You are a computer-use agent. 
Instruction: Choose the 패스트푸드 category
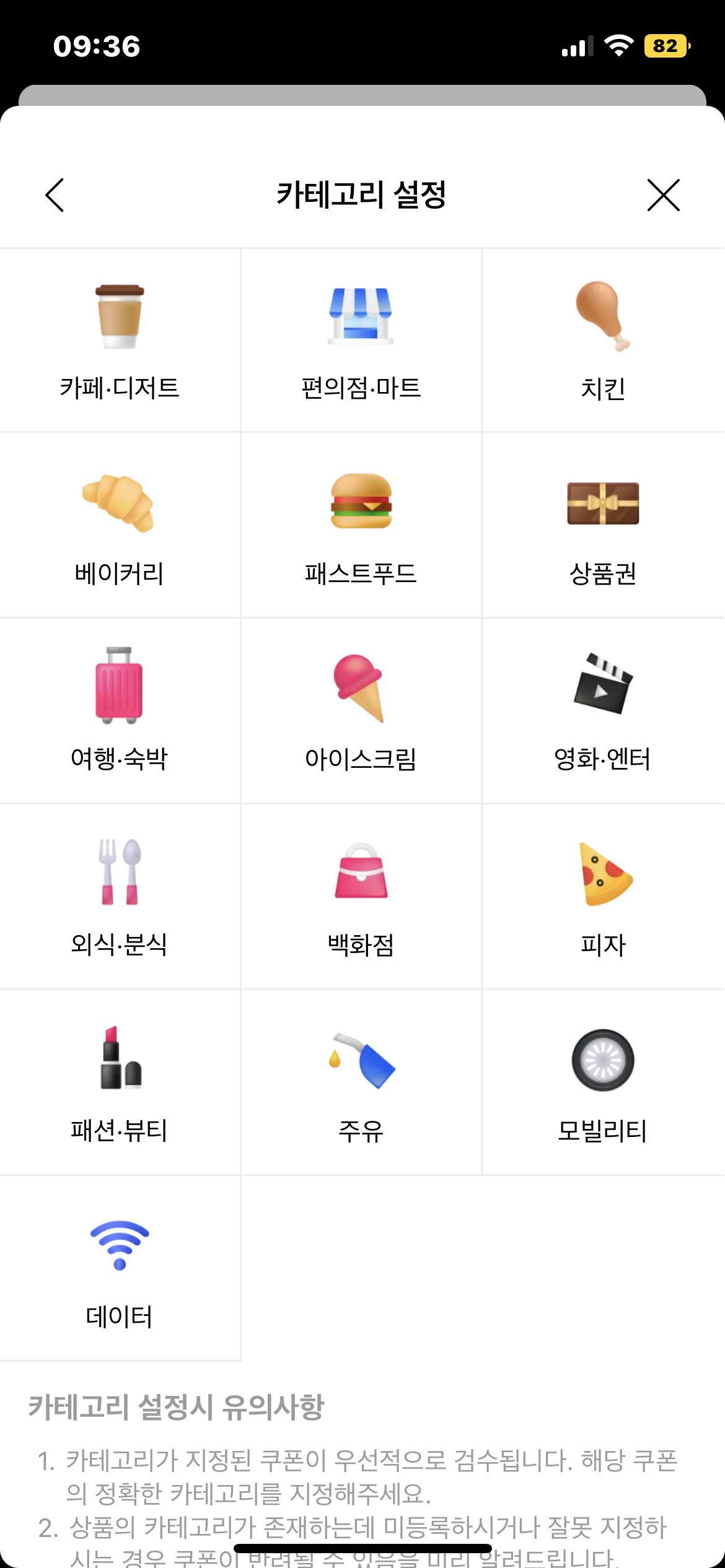point(361,525)
